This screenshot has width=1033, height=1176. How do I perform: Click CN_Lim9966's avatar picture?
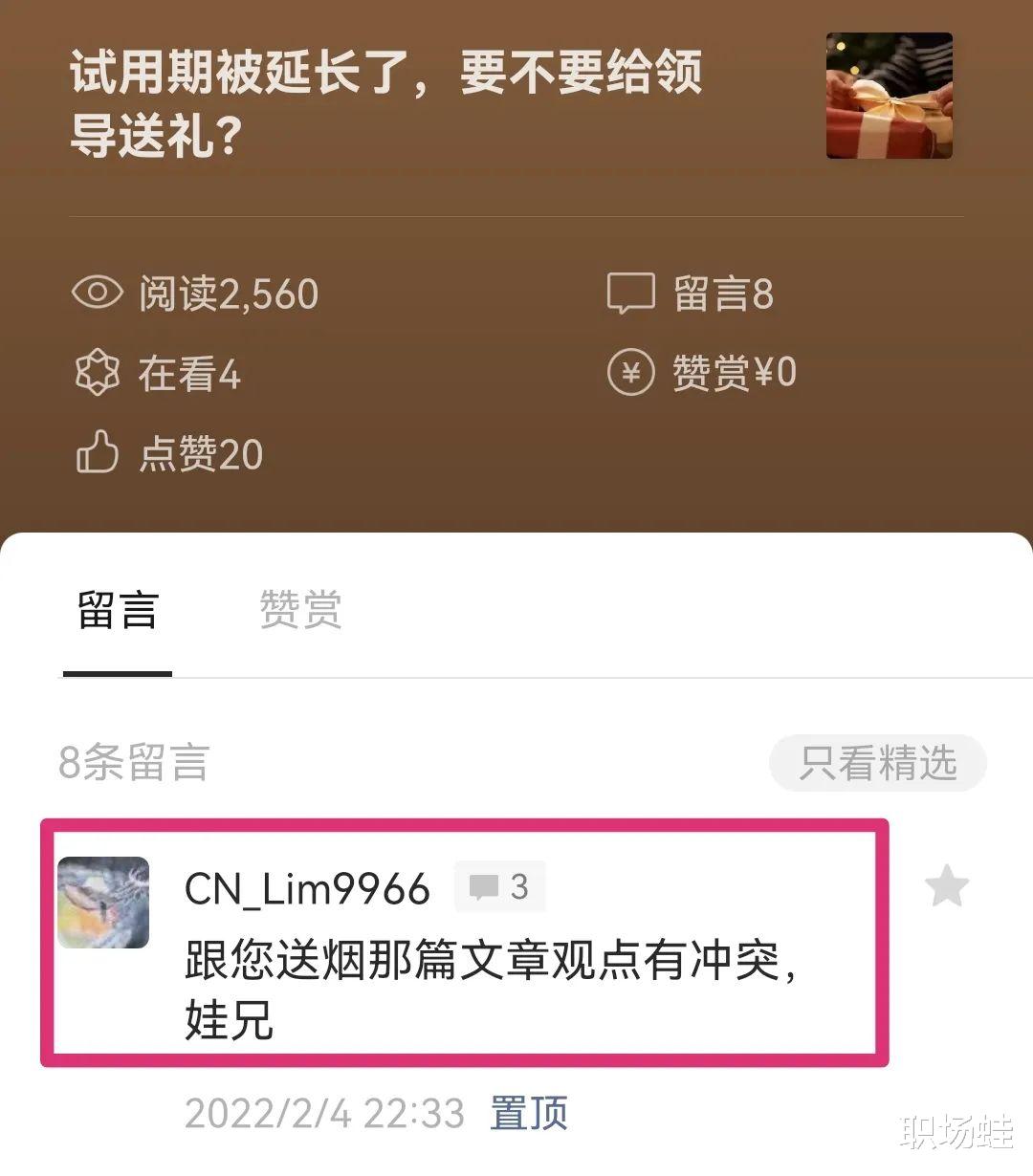click(105, 904)
